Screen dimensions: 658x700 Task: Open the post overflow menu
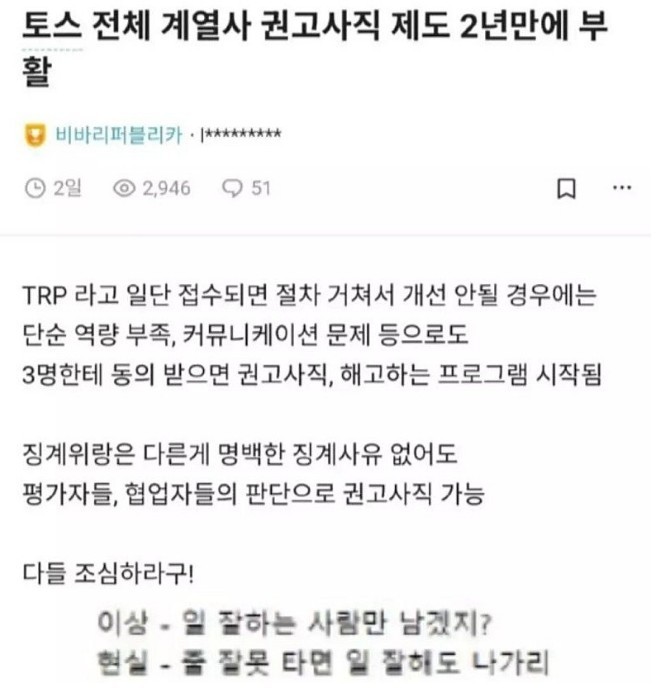(x=621, y=187)
